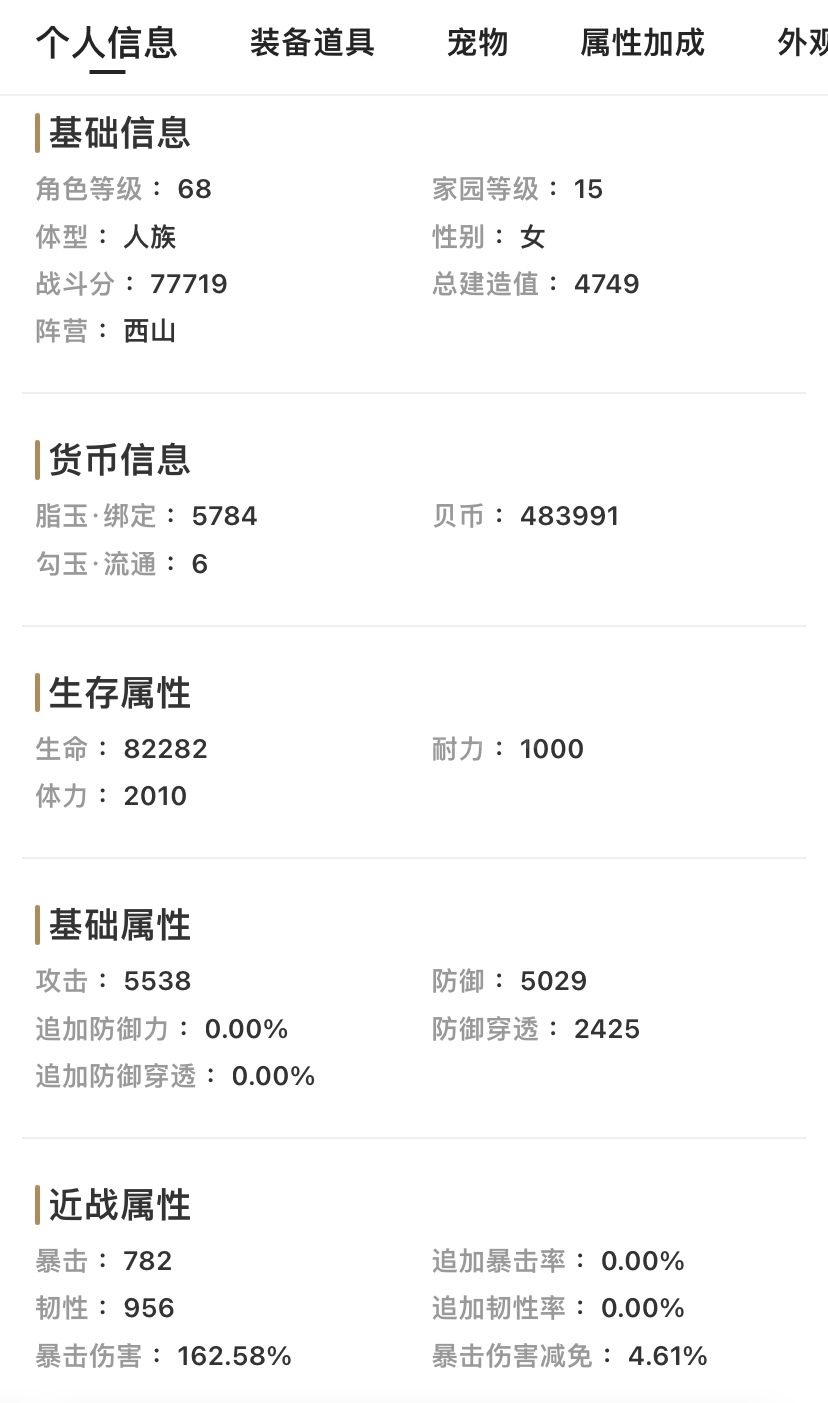Switch to the 外观 tab
Viewport: 828px width, 1403px height.
(802, 43)
